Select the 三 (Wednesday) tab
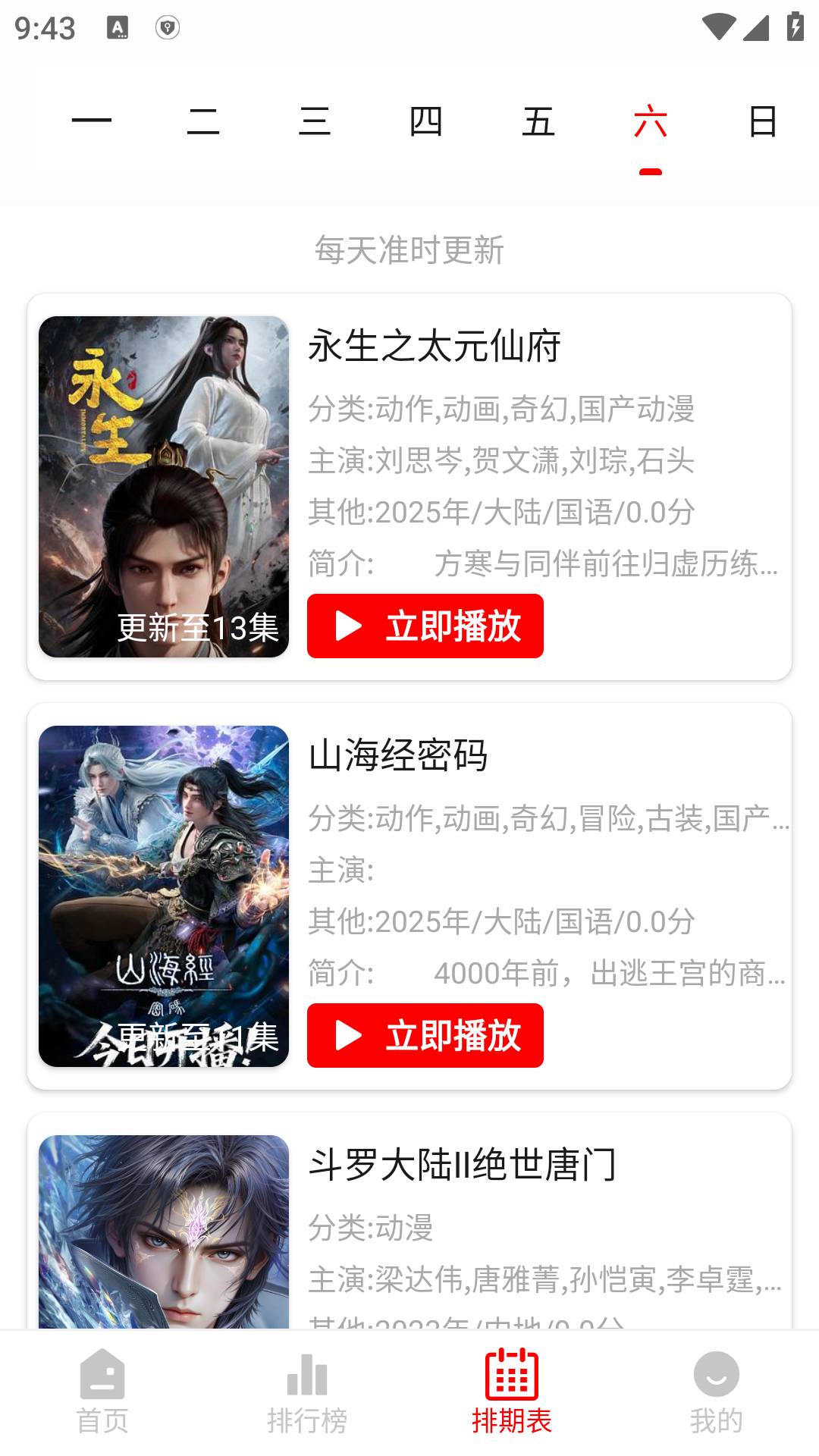The width and height of the screenshot is (819, 1456). [x=315, y=121]
